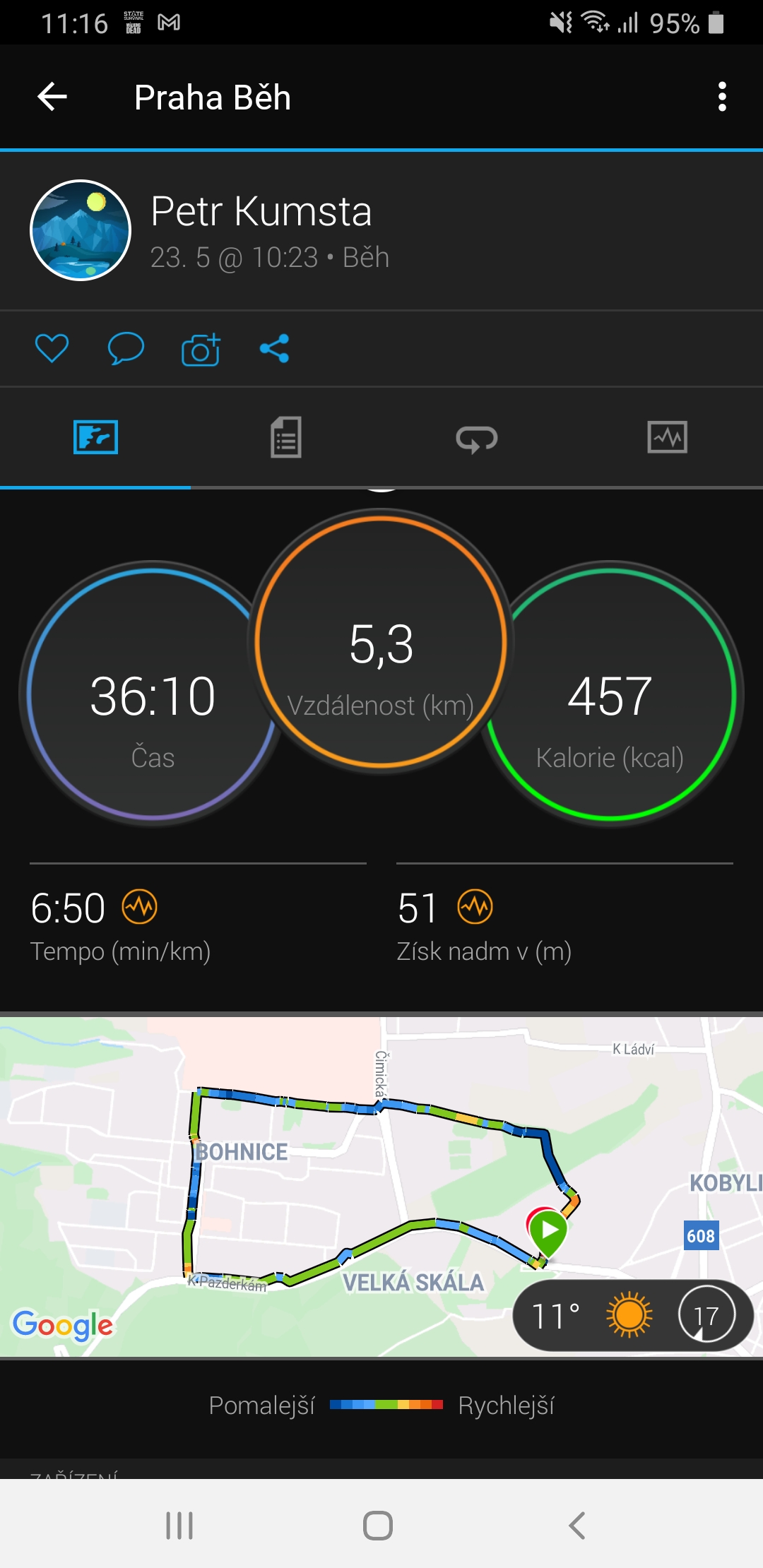Open comments via speech bubble icon
Image resolution: width=763 pixels, height=1568 pixels.
tap(126, 348)
